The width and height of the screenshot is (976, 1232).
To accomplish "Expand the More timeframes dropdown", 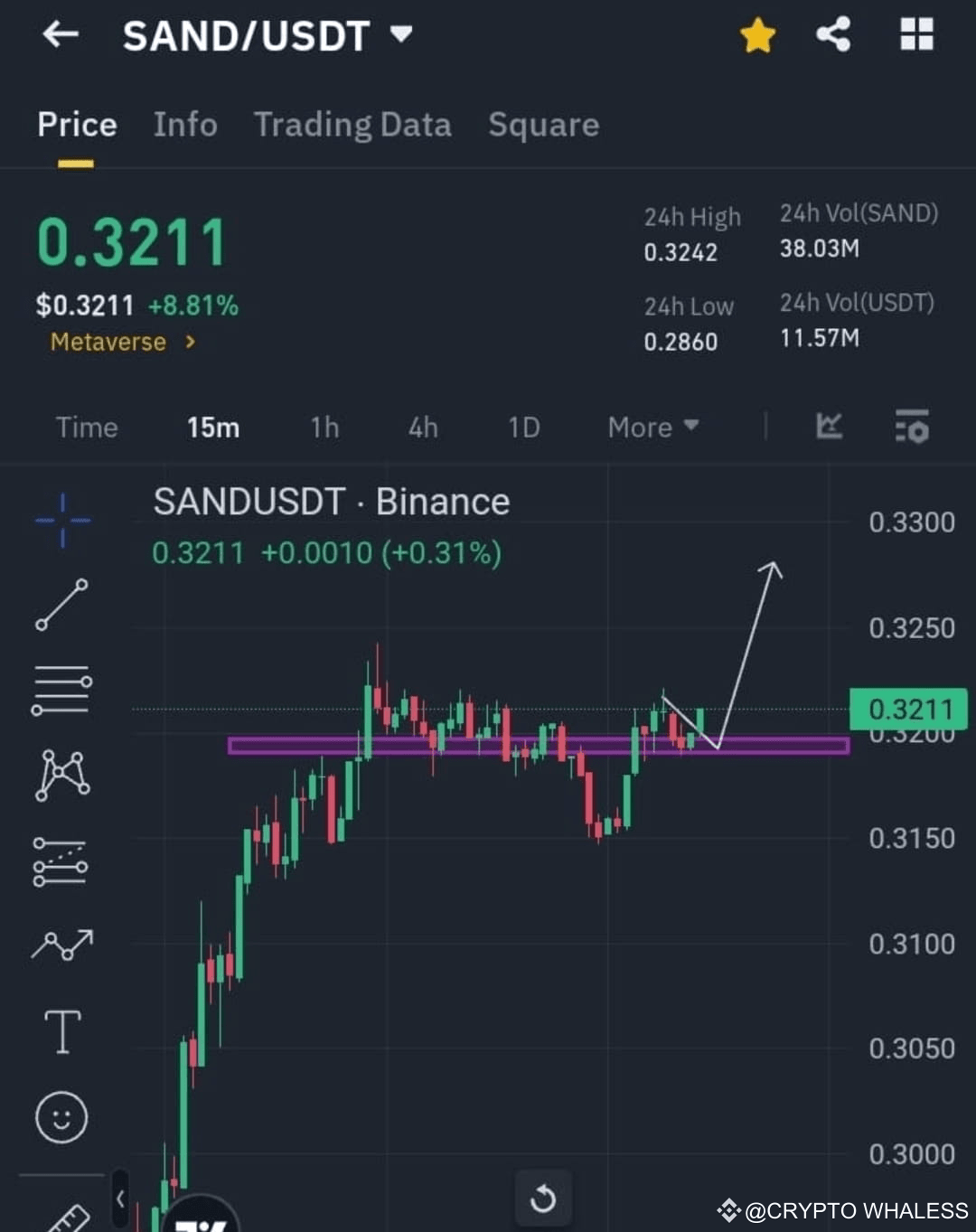I will click(651, 428).
